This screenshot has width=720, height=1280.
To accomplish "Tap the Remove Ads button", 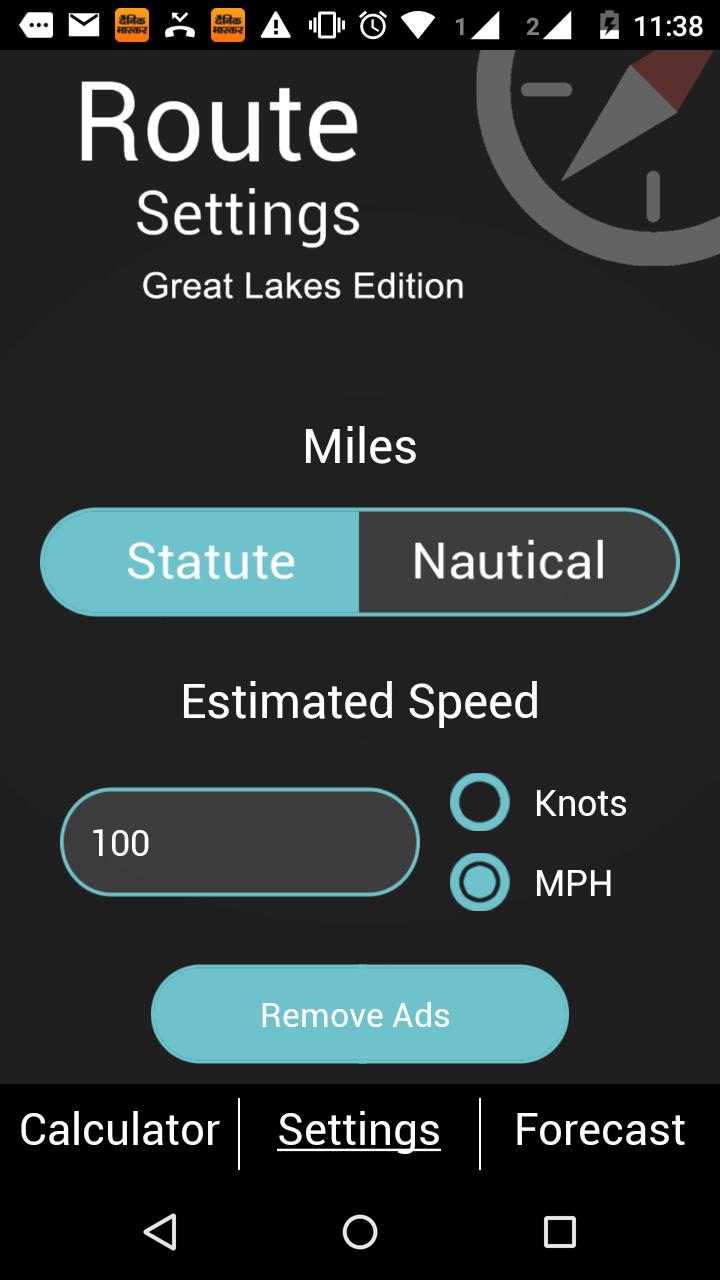I will point(360,1014).
